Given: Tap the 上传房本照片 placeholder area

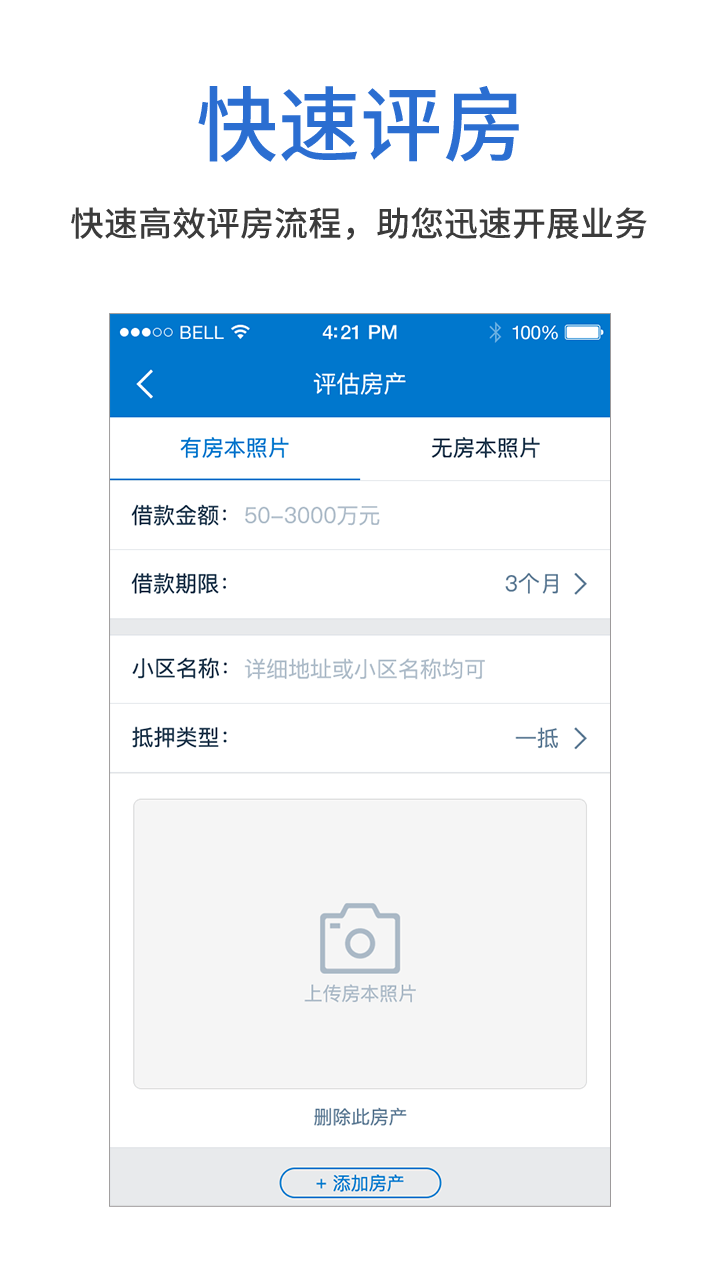Looking at the screenshot, I should (360, 992).
